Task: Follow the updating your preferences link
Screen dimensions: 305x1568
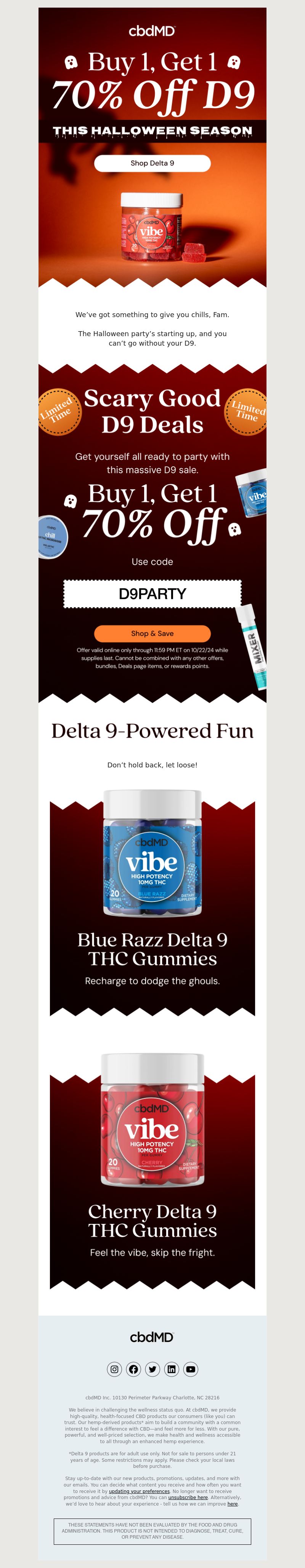Action: (139, 1491)
